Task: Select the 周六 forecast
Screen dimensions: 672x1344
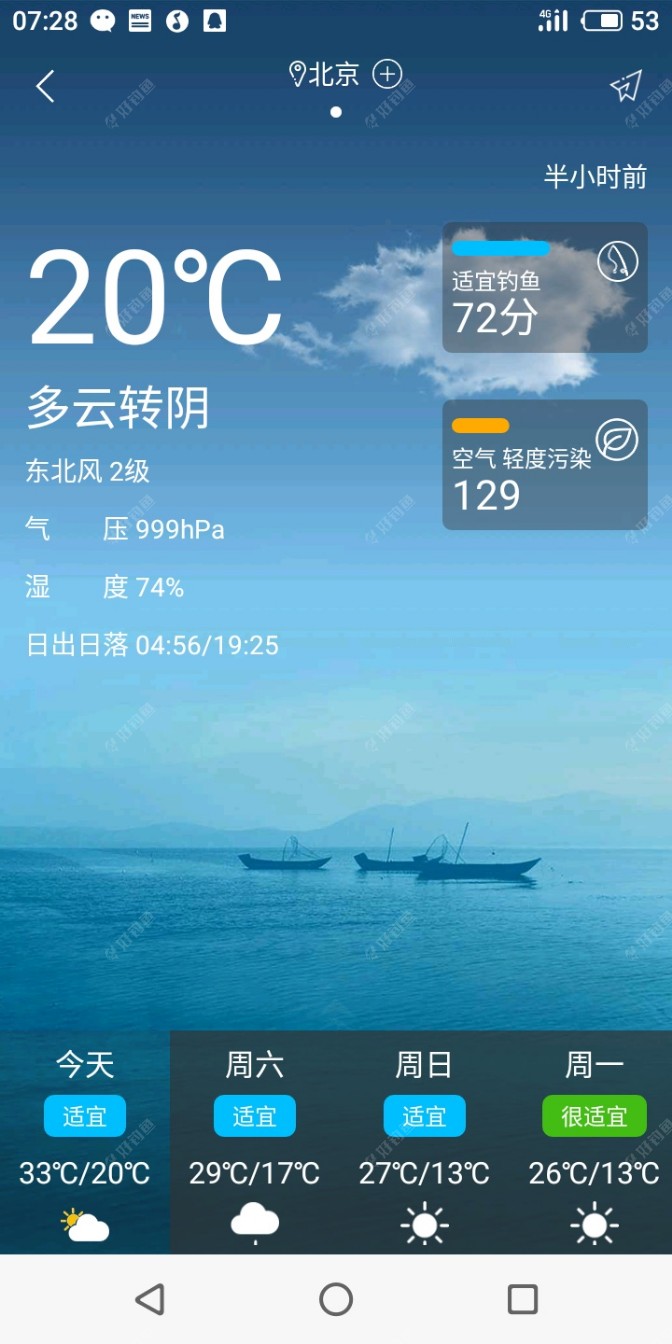Action: coord(255,1142)
